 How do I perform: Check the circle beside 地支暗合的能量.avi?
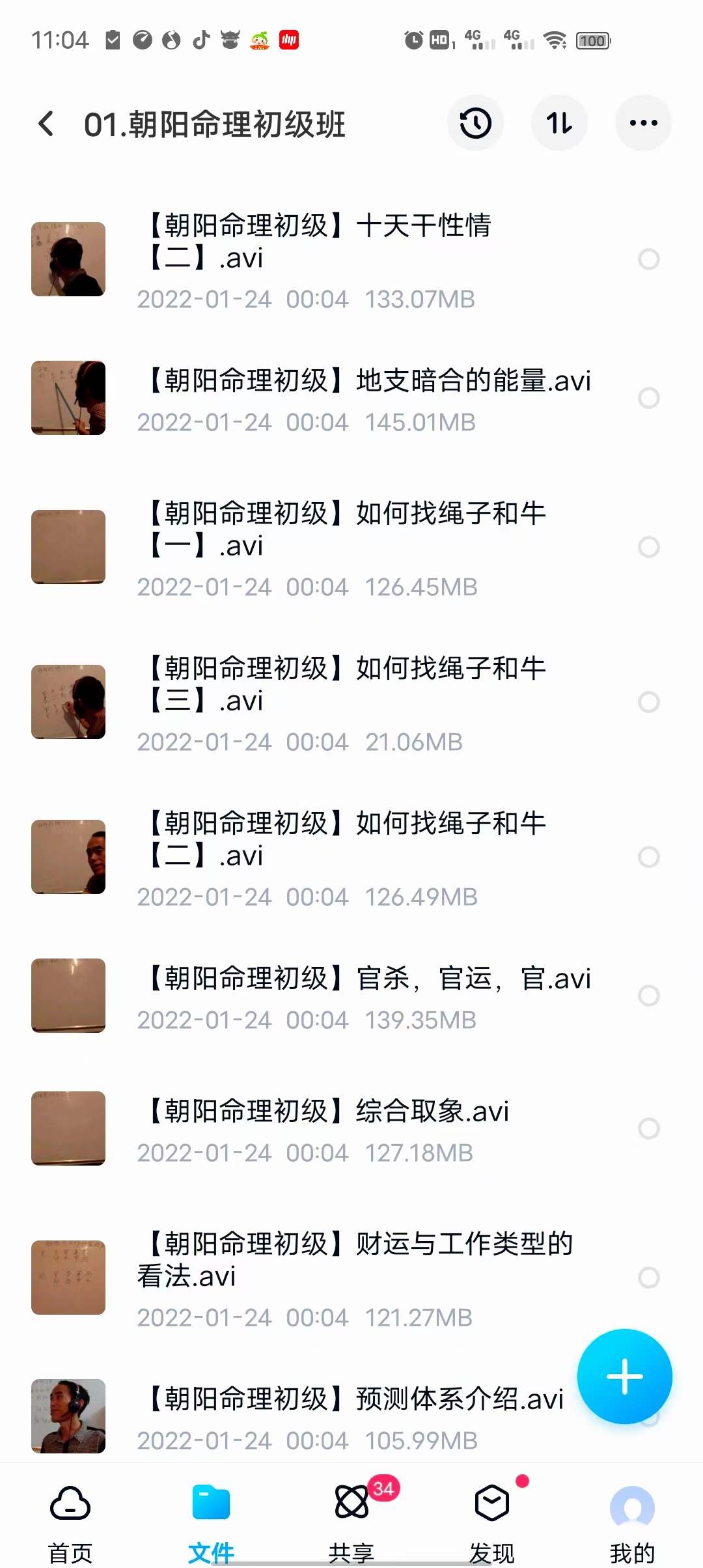[x=648, y=399]
